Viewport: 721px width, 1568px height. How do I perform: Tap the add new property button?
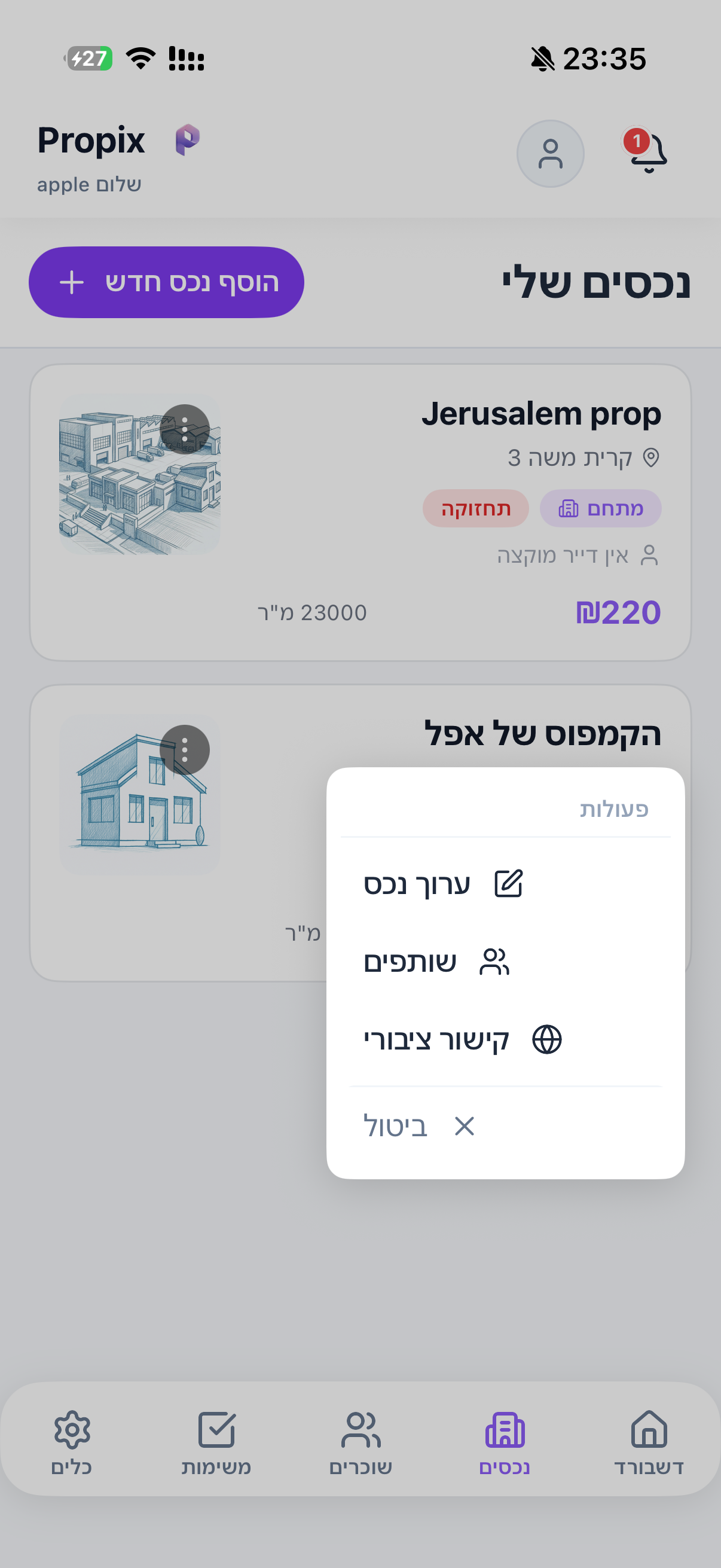(x=166, y=282)
